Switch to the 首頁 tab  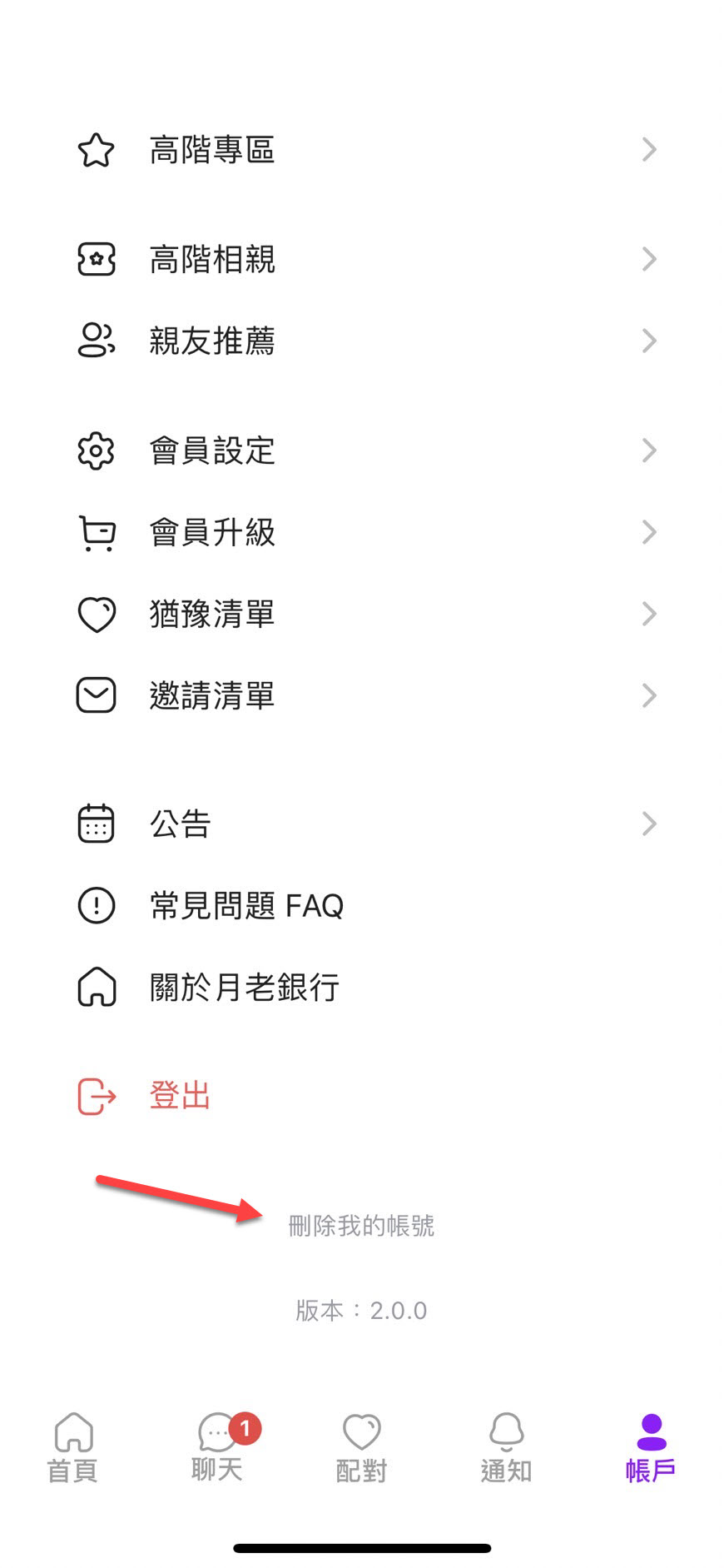coord(72,1446)
